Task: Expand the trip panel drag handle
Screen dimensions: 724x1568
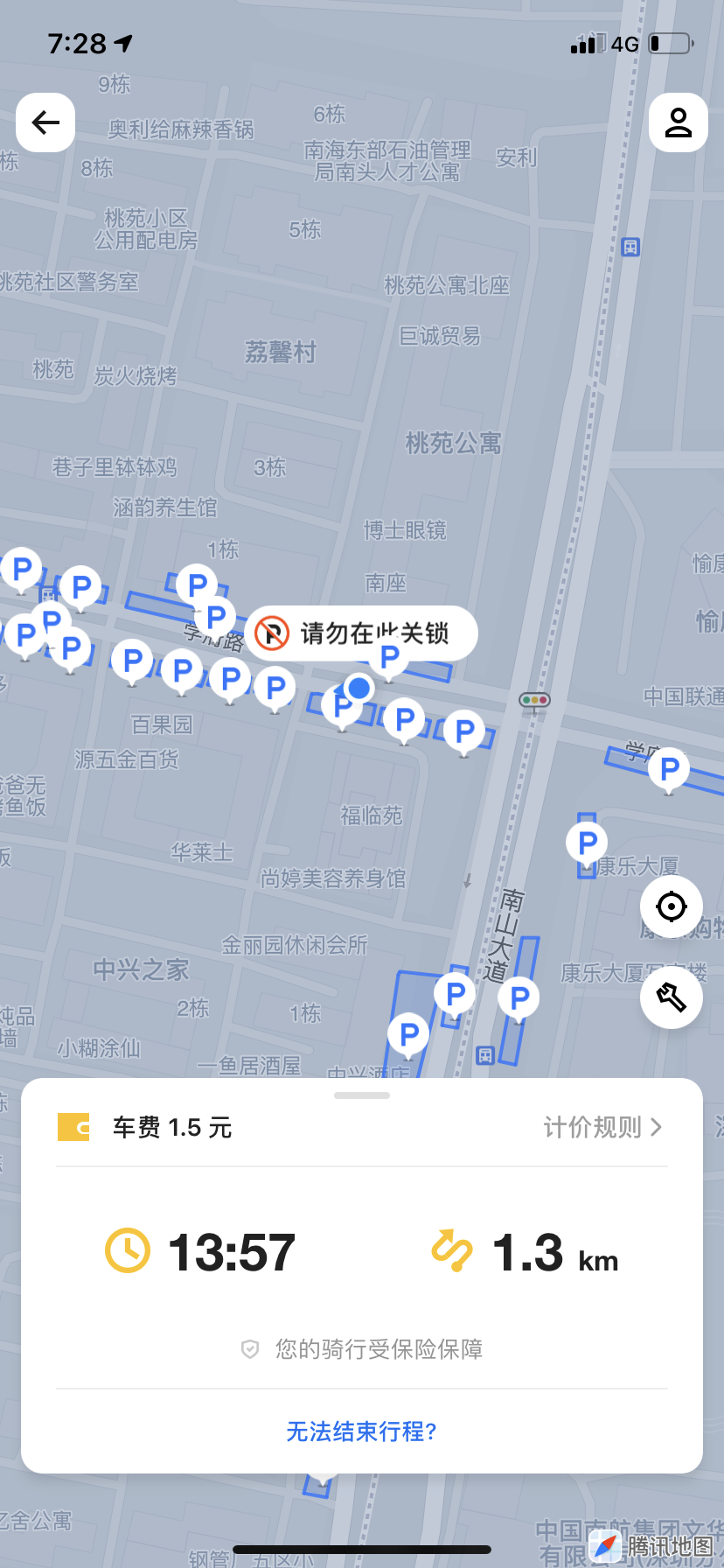Action: click(361, 1095)
